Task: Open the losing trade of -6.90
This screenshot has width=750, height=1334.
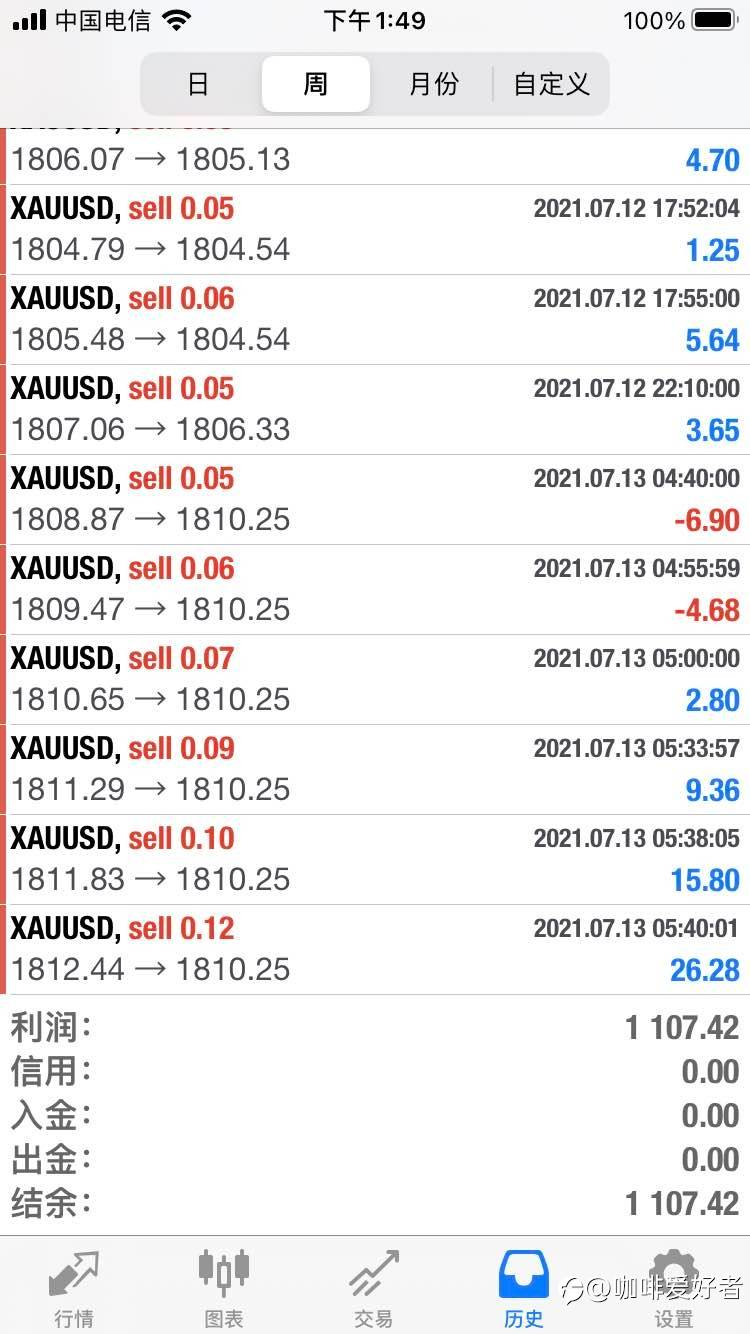Action: (x=375, y=499)
